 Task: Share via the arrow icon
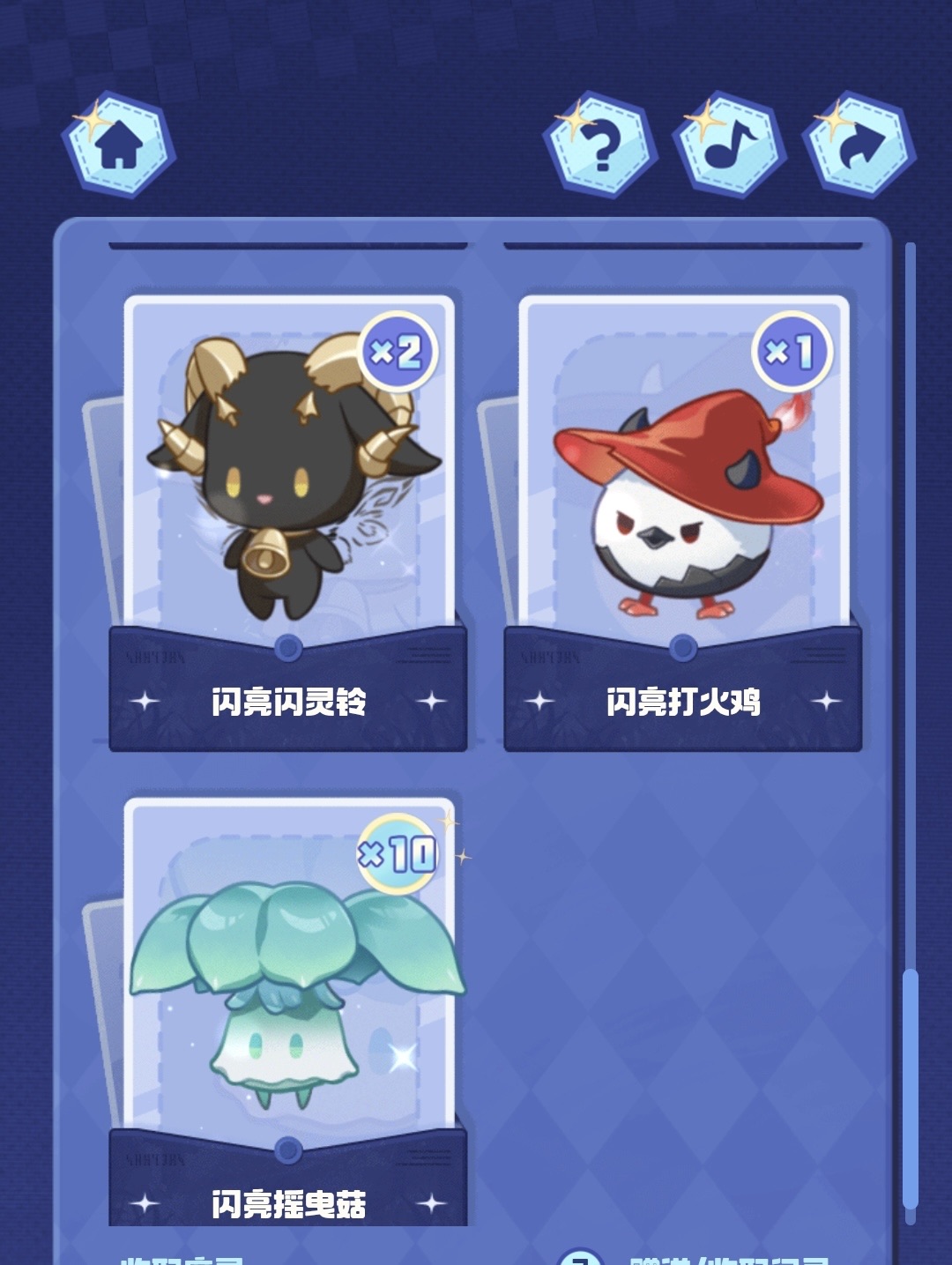[859, 144]
